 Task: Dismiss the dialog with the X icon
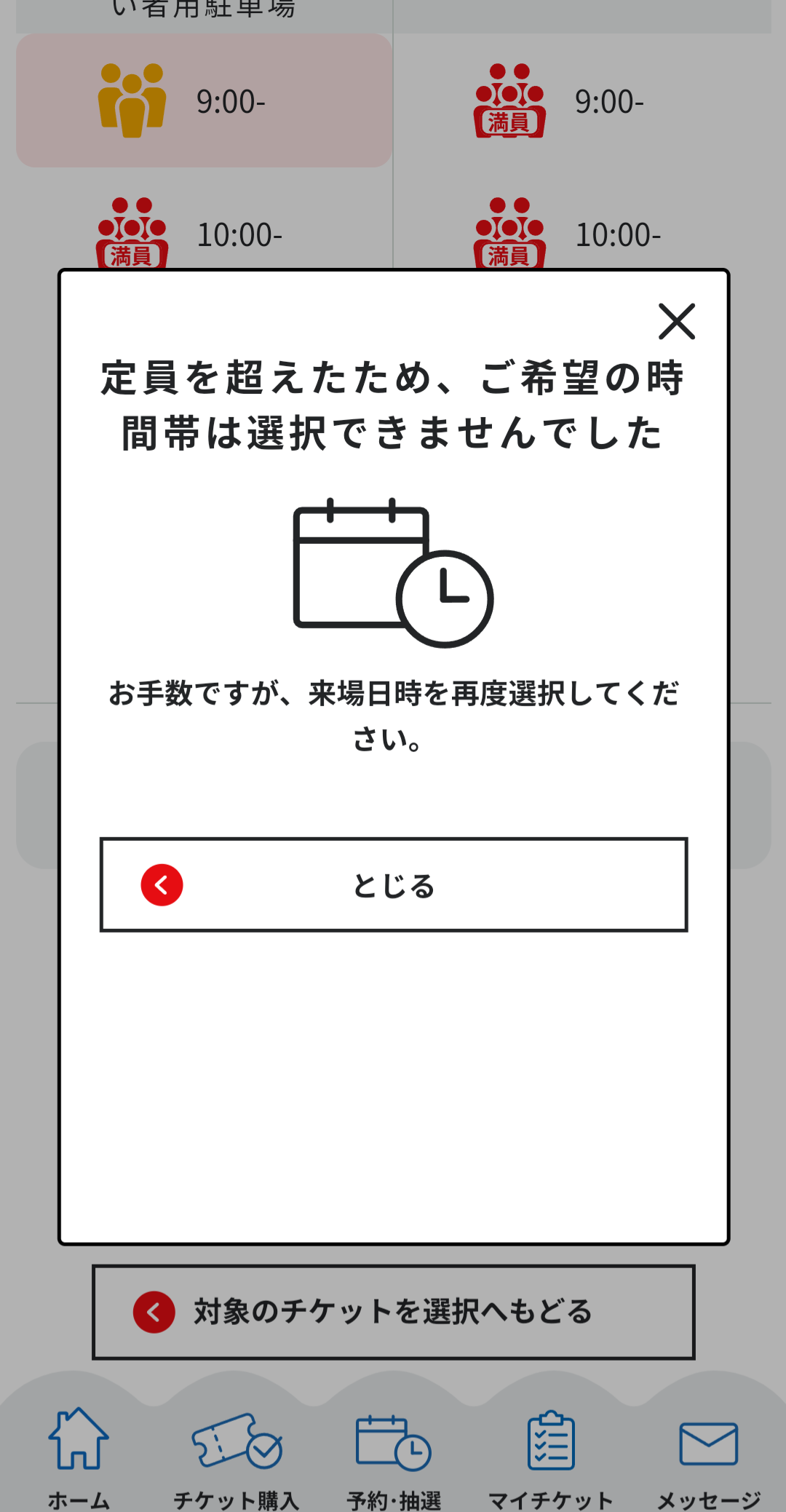[677, 321]
